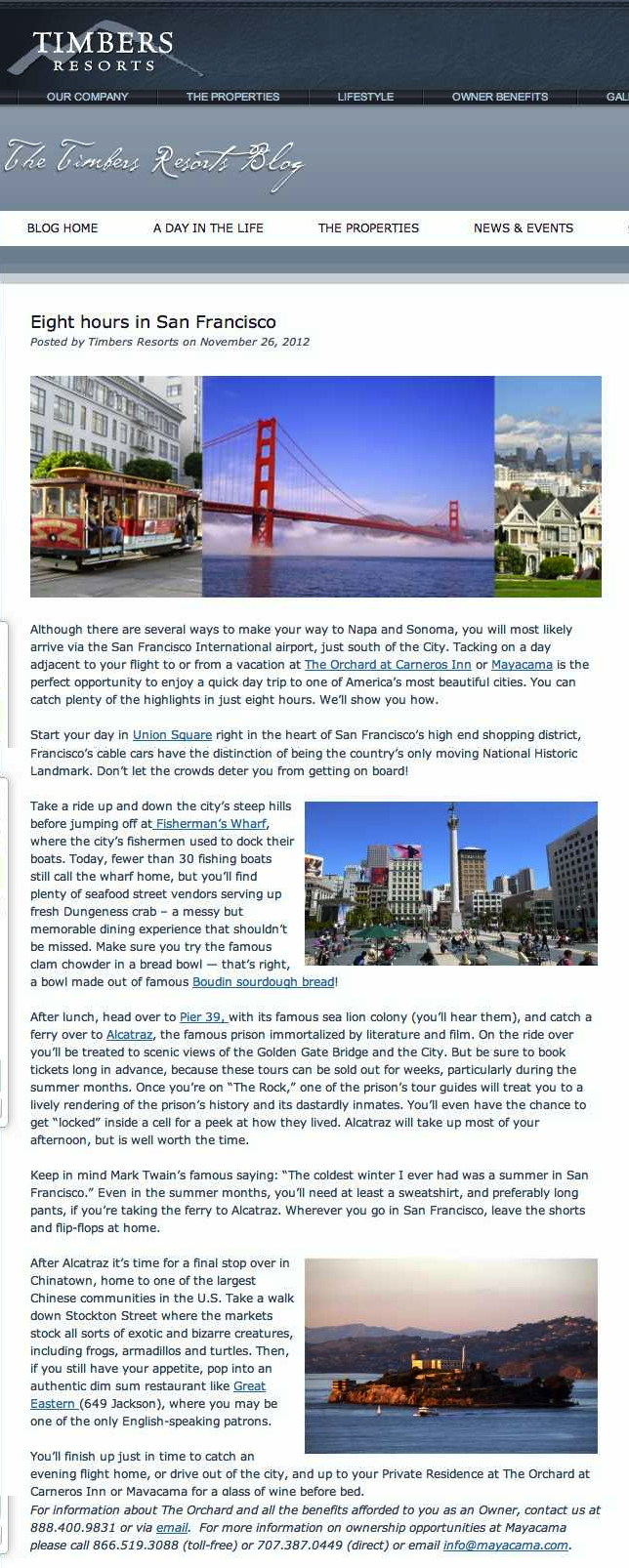Open the Our Company menu
Image resolution: width=629 pixels, height=1568 pixels.
(87, 97)
